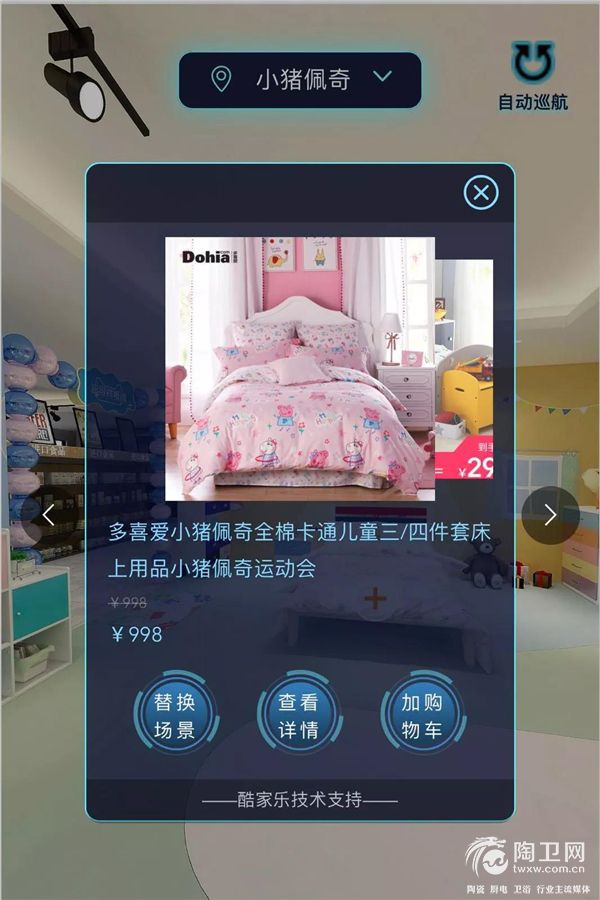The width and height of the screenshot is (600, 900).
Task: Tap 替换场景 to replace the scene
Action: [174, 715]
